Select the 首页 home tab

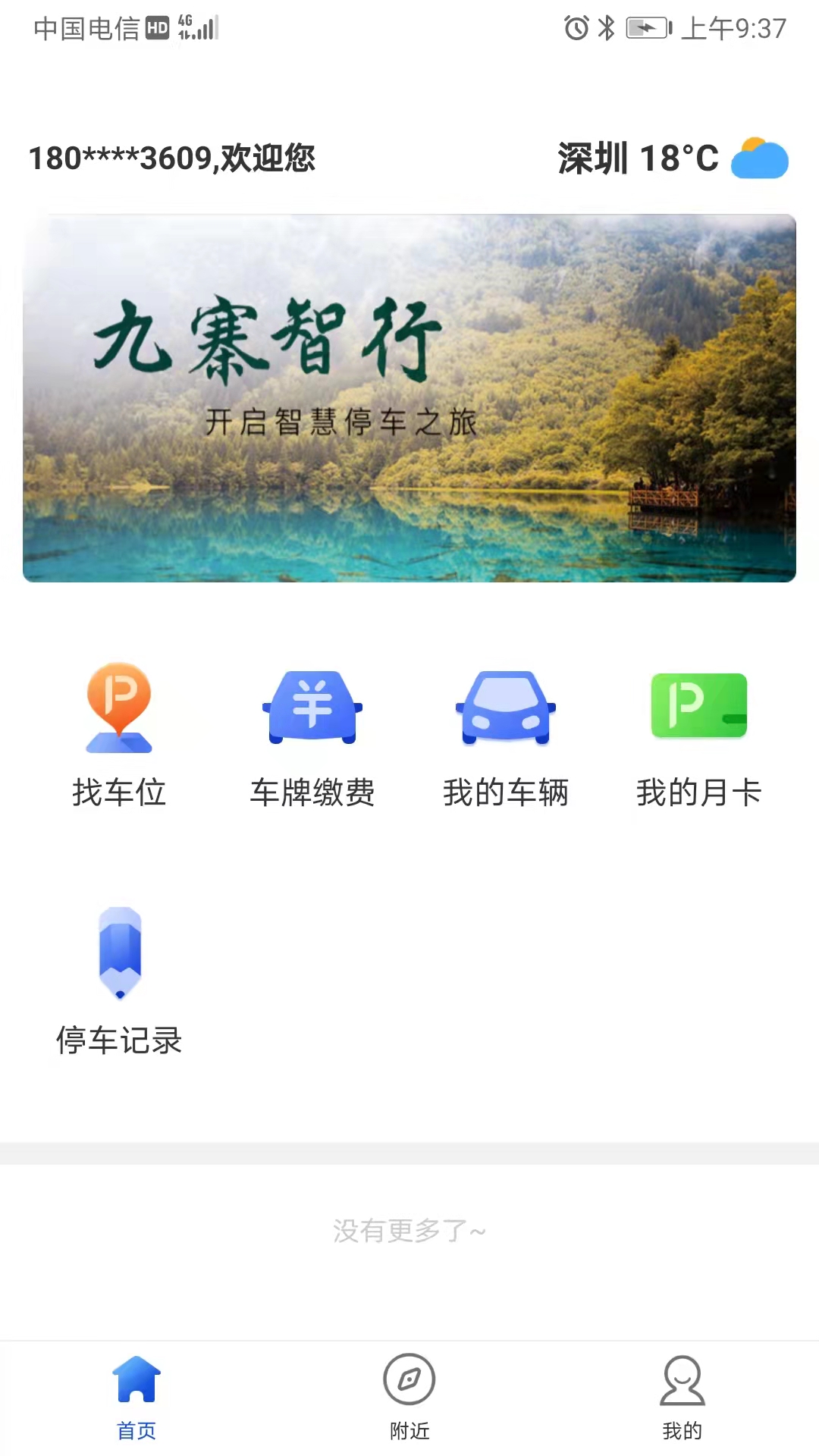pyautogui.click(x=136, y=1397)
